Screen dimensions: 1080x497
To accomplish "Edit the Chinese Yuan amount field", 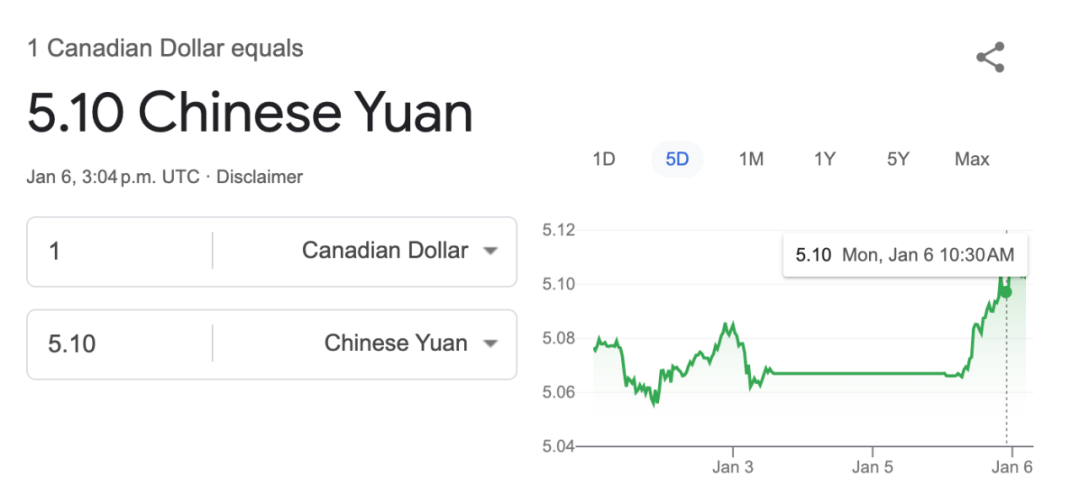I will [120, 344].
